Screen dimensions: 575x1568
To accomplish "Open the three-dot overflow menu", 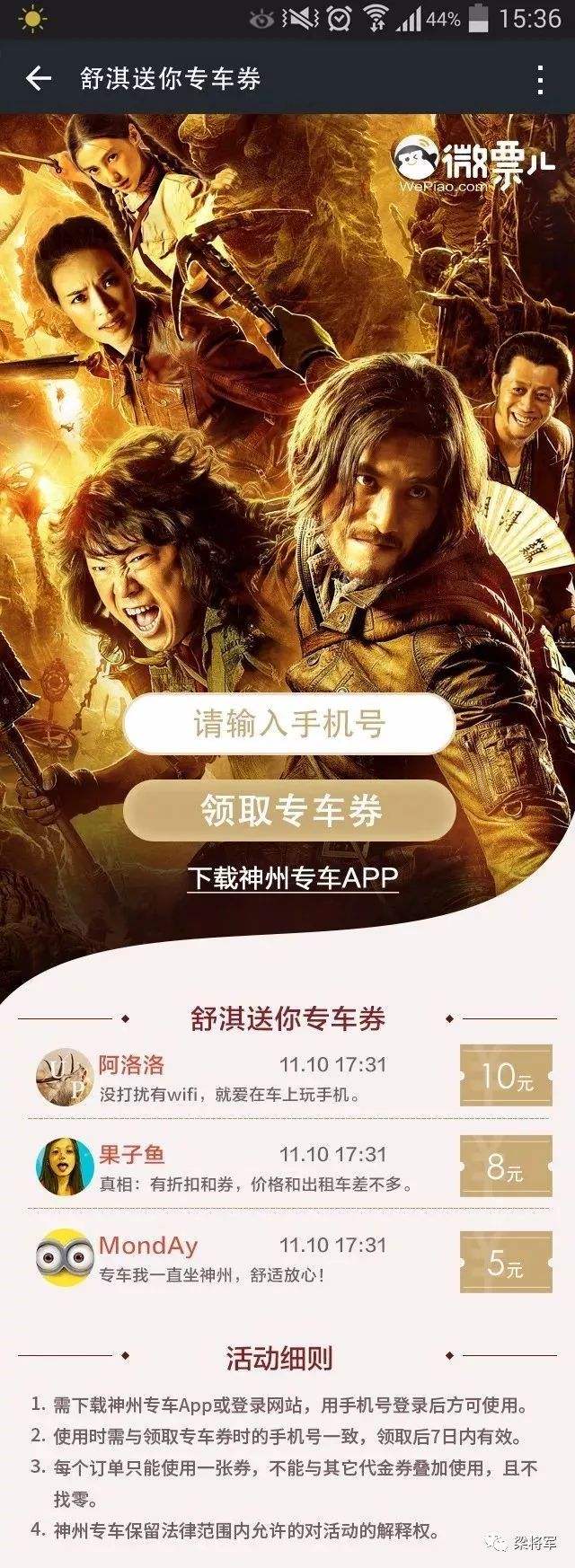I will pos(539,79).
